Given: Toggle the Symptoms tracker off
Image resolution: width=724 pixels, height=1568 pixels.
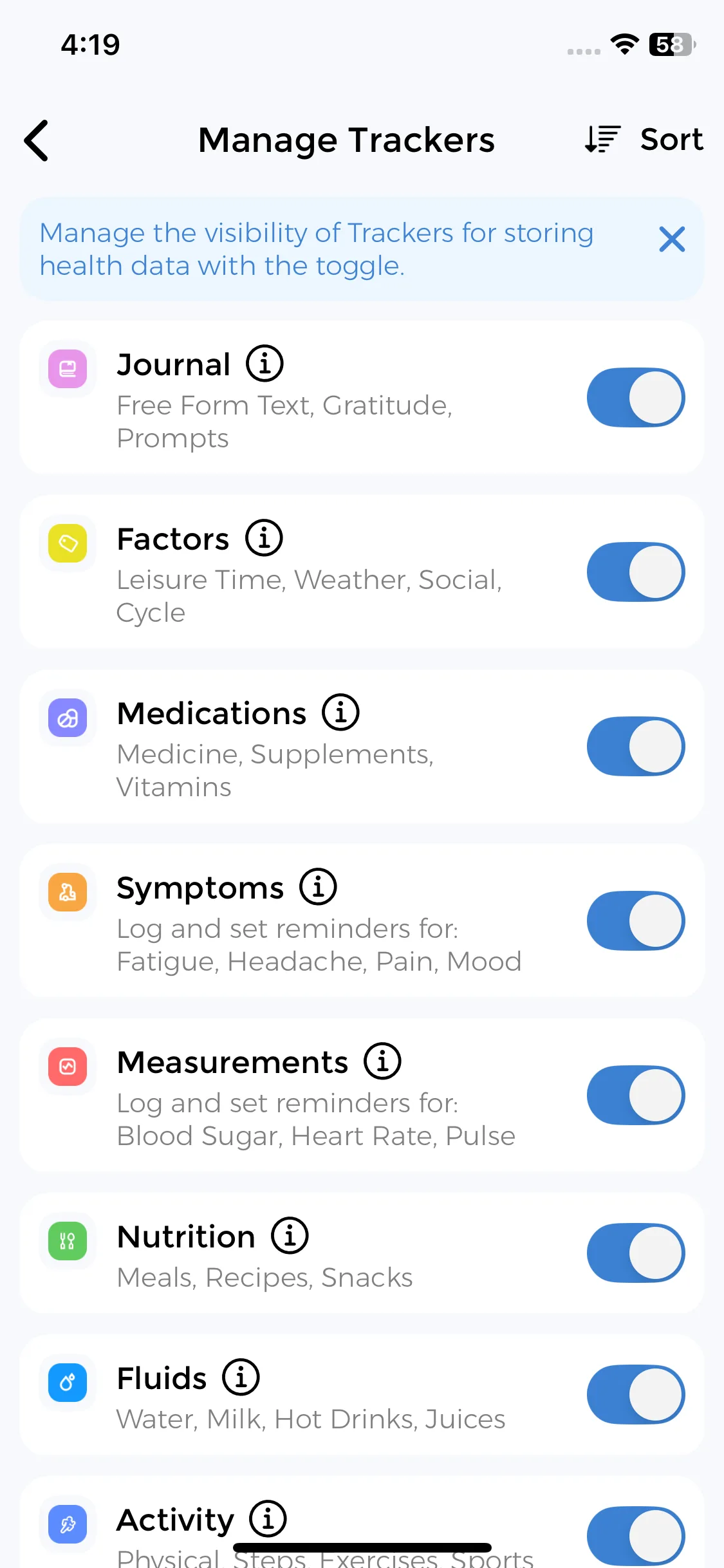Looking at the screenshot, I should click(635, 921).
